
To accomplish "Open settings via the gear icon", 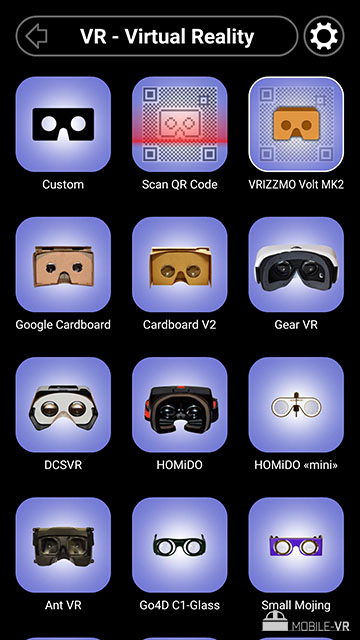I will [x=324, y=36].
